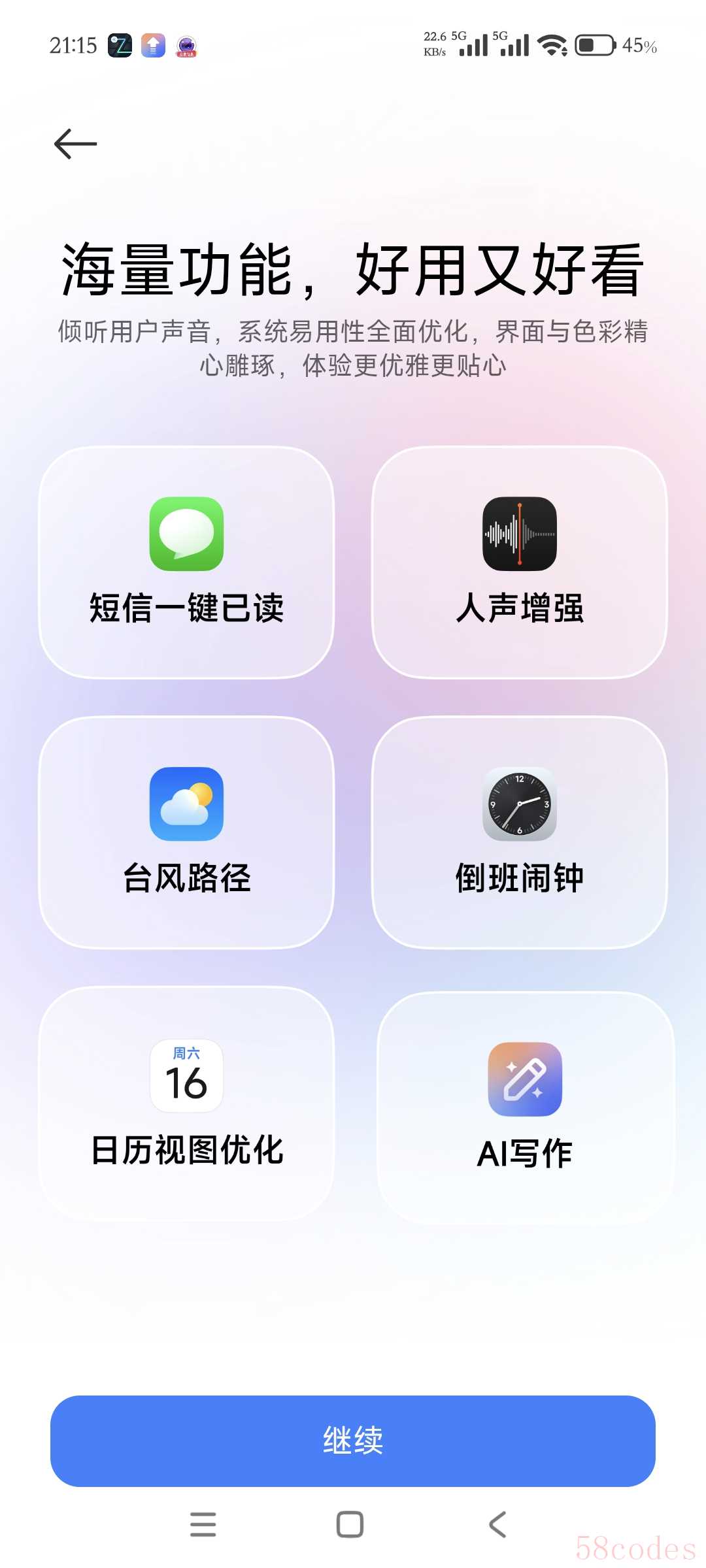The height and width of the screenshot is (1568, 706).
Task: Check out the AI写作 card
Action: coord(526,1107)
